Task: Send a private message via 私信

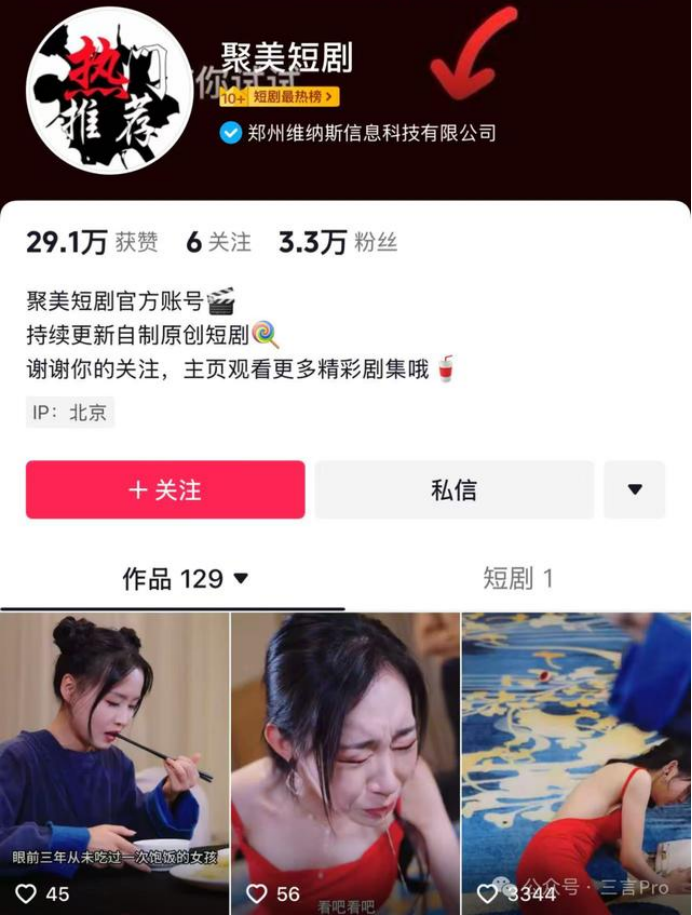Action: [454, 490]
